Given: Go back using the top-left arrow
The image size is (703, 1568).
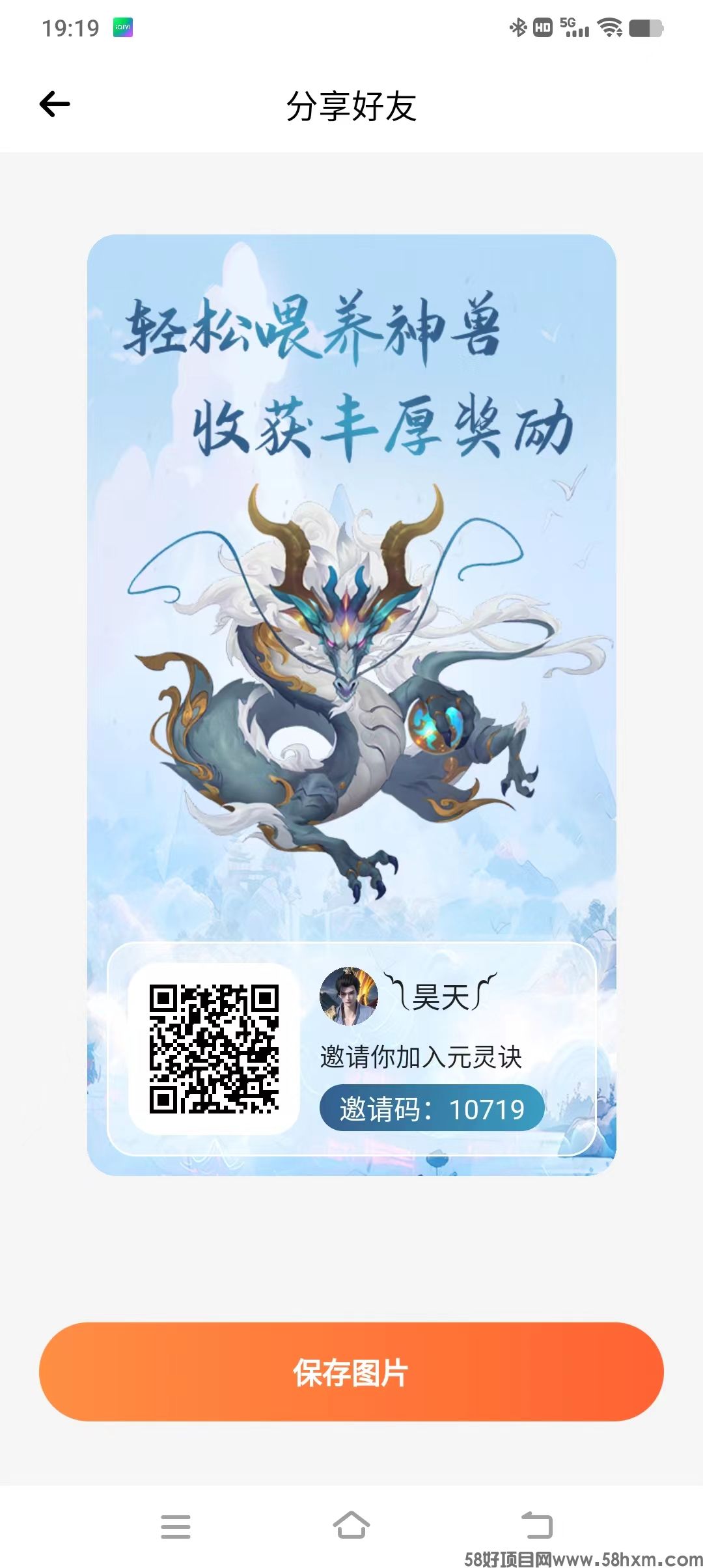Looking at the screenshot, I should click(55, 104).
